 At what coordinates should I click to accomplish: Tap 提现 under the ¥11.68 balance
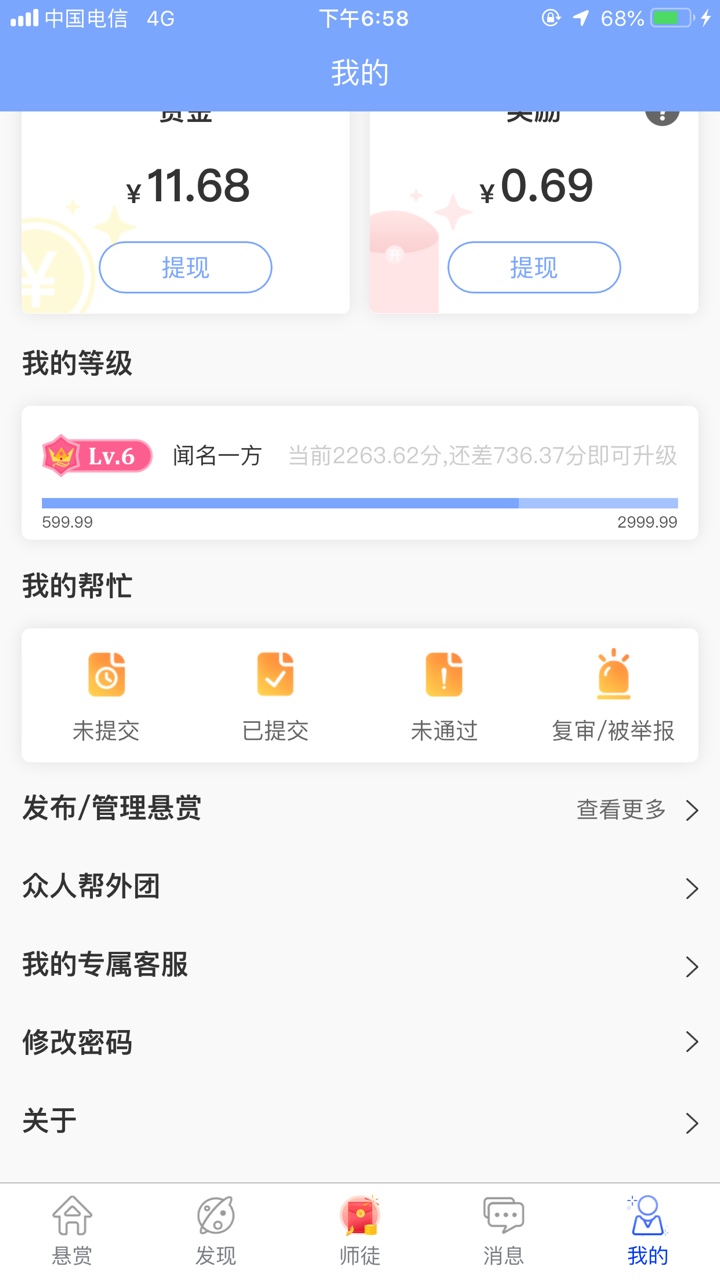pos(185,267)
